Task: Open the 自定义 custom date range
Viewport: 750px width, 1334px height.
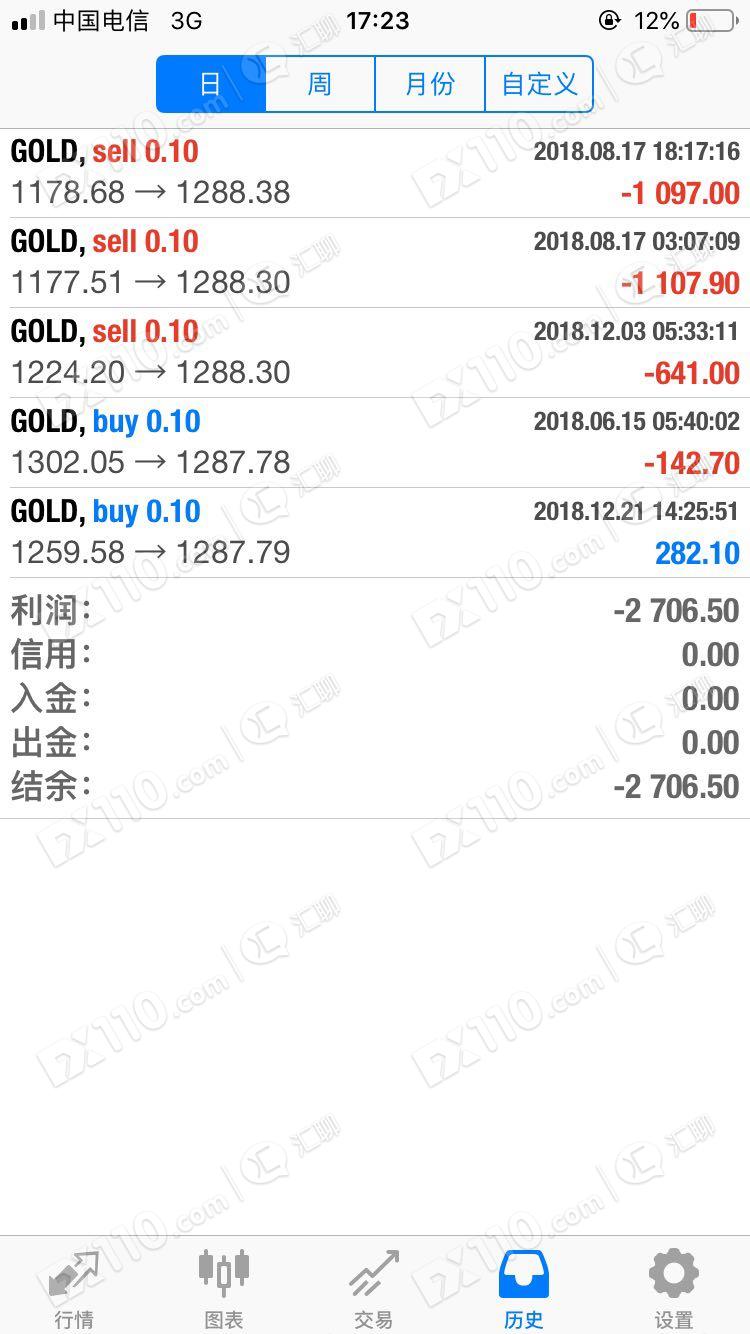Action: 538,84
